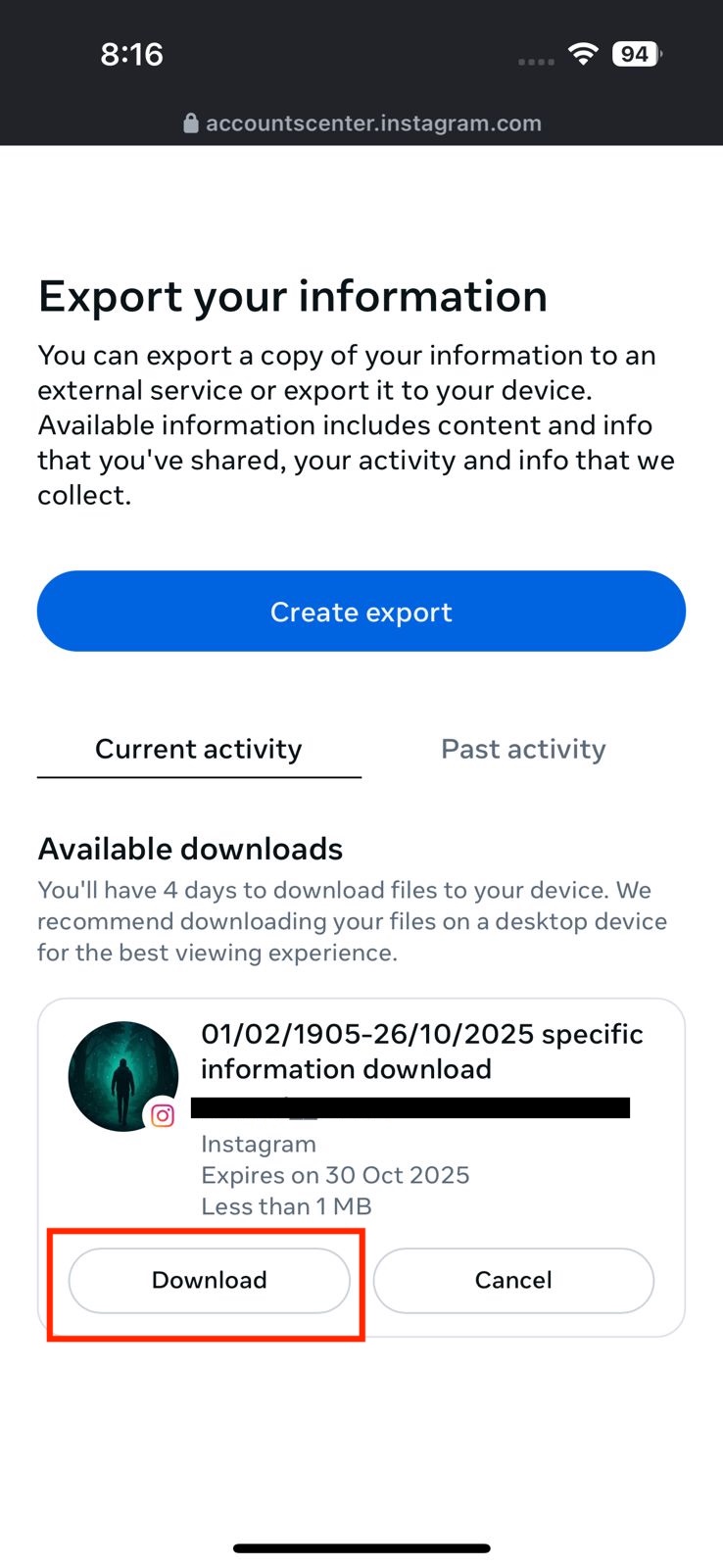Tap Download for the export file
The height and width of the screenshot is (1568, 723).
pyautogui.click(x=209, y=1280)
